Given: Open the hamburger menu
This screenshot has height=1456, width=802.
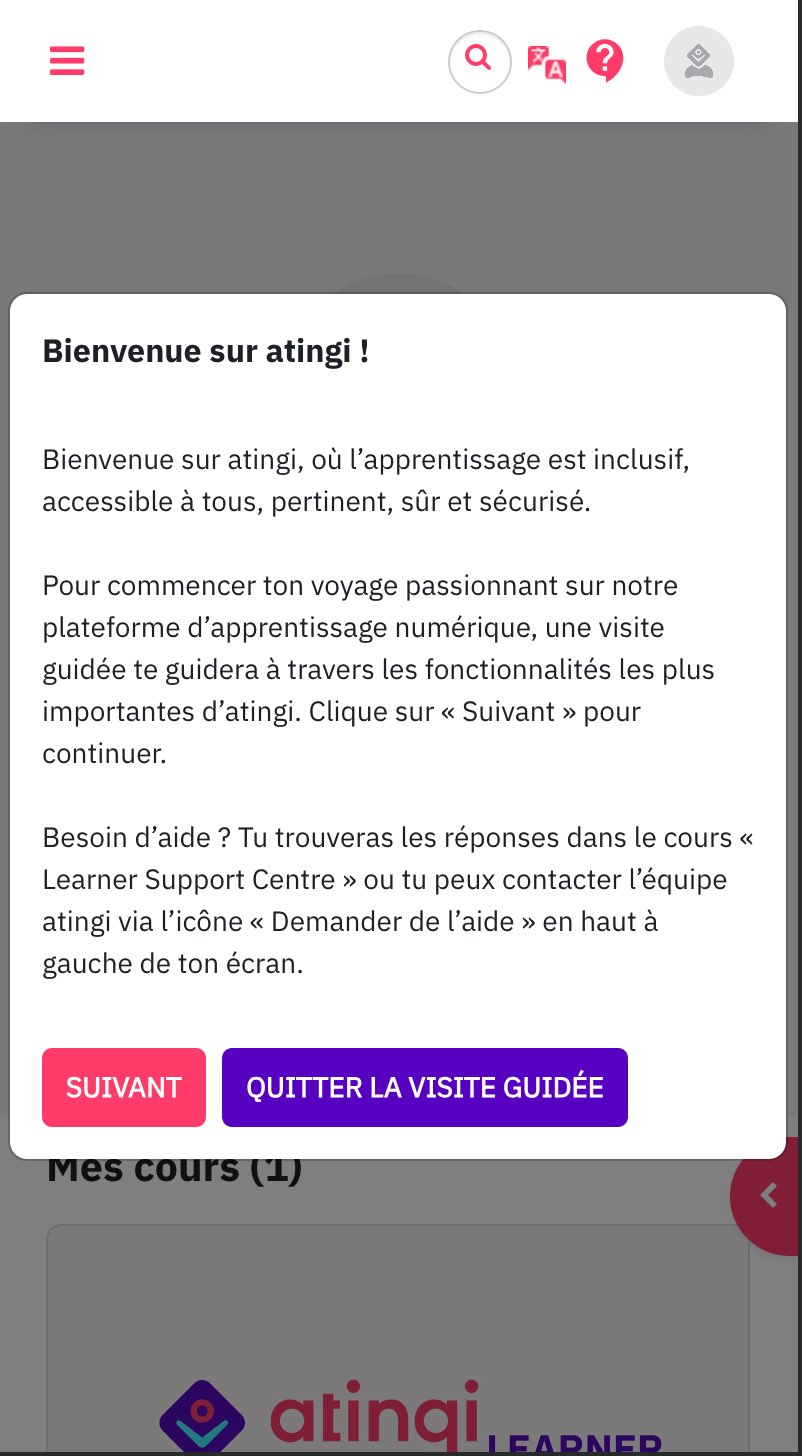Looking at the screenshot, I should [x=67, y=61].
